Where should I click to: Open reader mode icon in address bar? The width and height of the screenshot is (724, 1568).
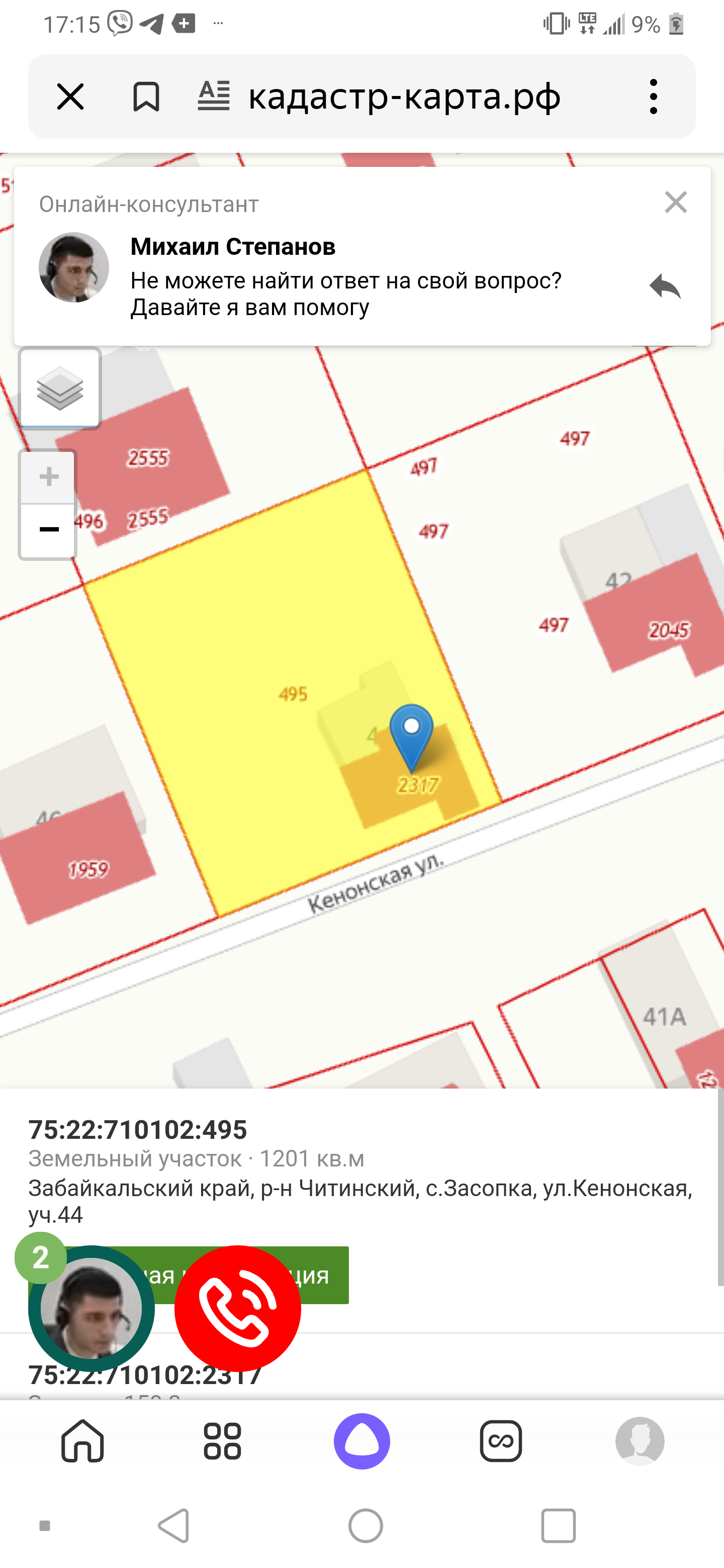214,96
